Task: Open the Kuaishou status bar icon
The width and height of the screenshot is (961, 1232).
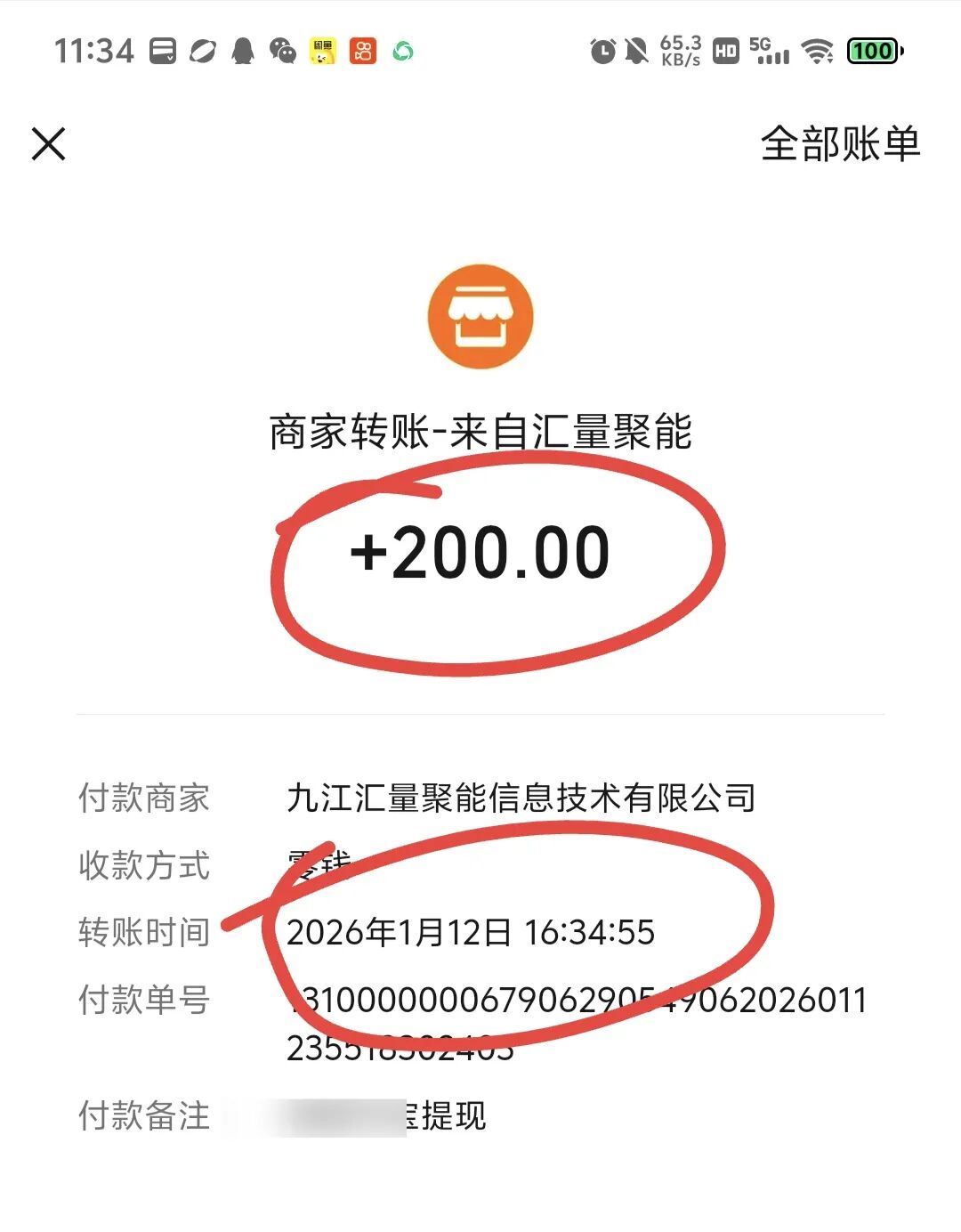Action: tap(361, 51)
